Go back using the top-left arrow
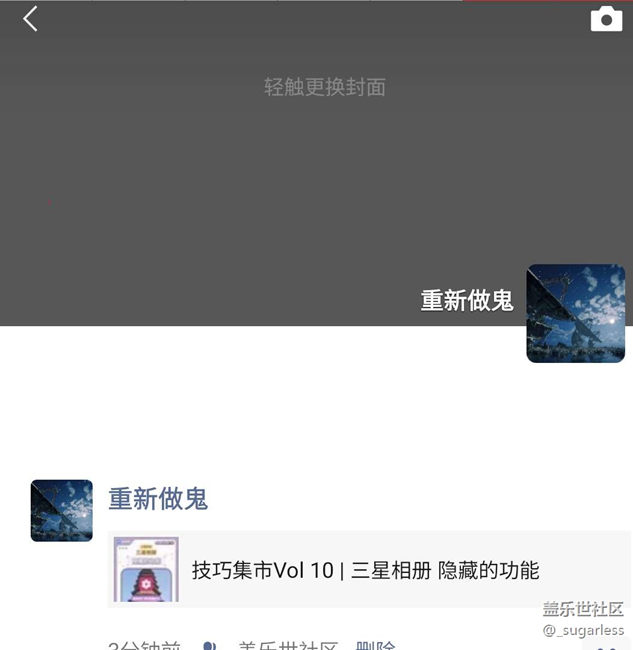This screenshot has width=633, height=650. tap(30, 19)
